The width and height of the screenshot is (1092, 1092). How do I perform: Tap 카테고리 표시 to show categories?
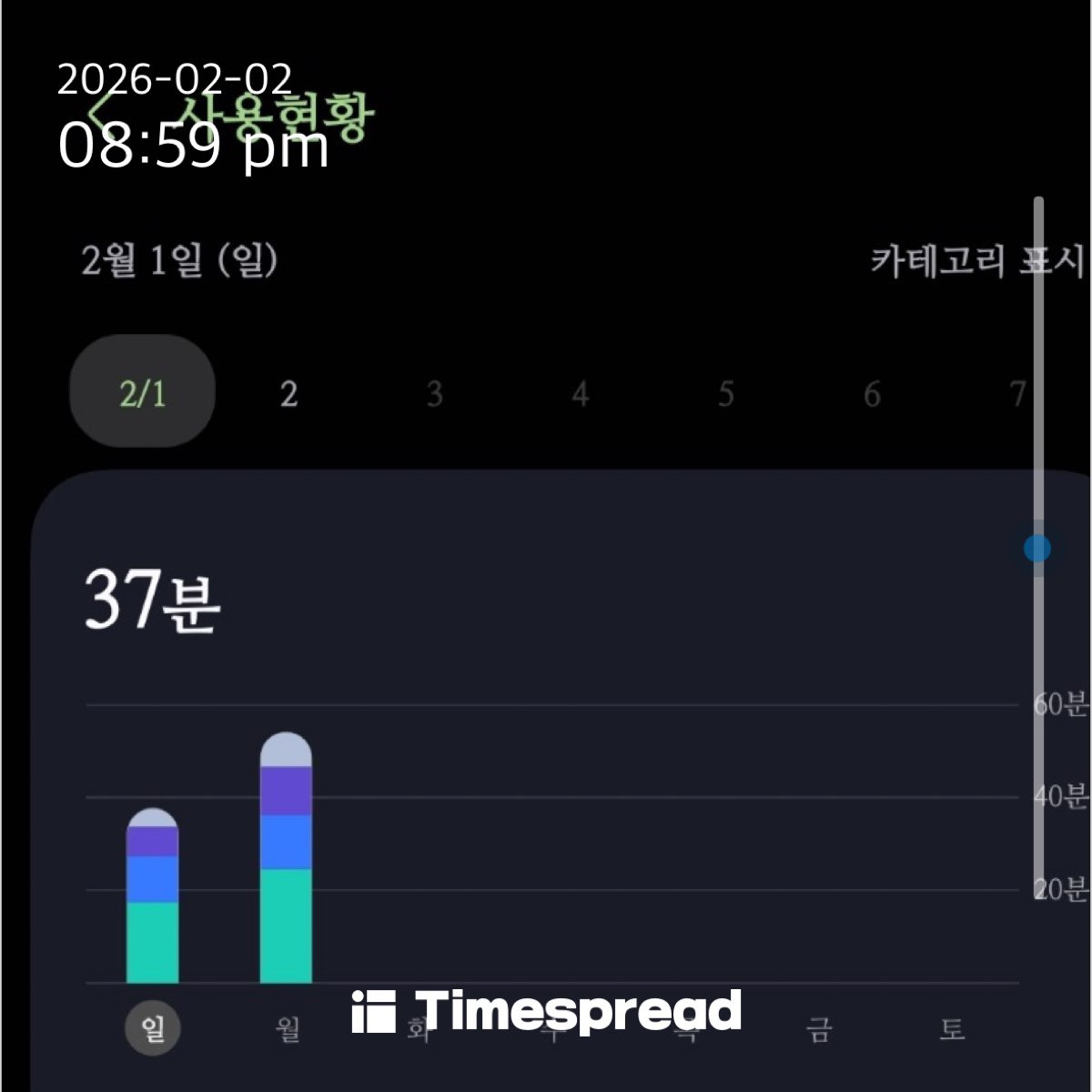click(x=976, y=261)
